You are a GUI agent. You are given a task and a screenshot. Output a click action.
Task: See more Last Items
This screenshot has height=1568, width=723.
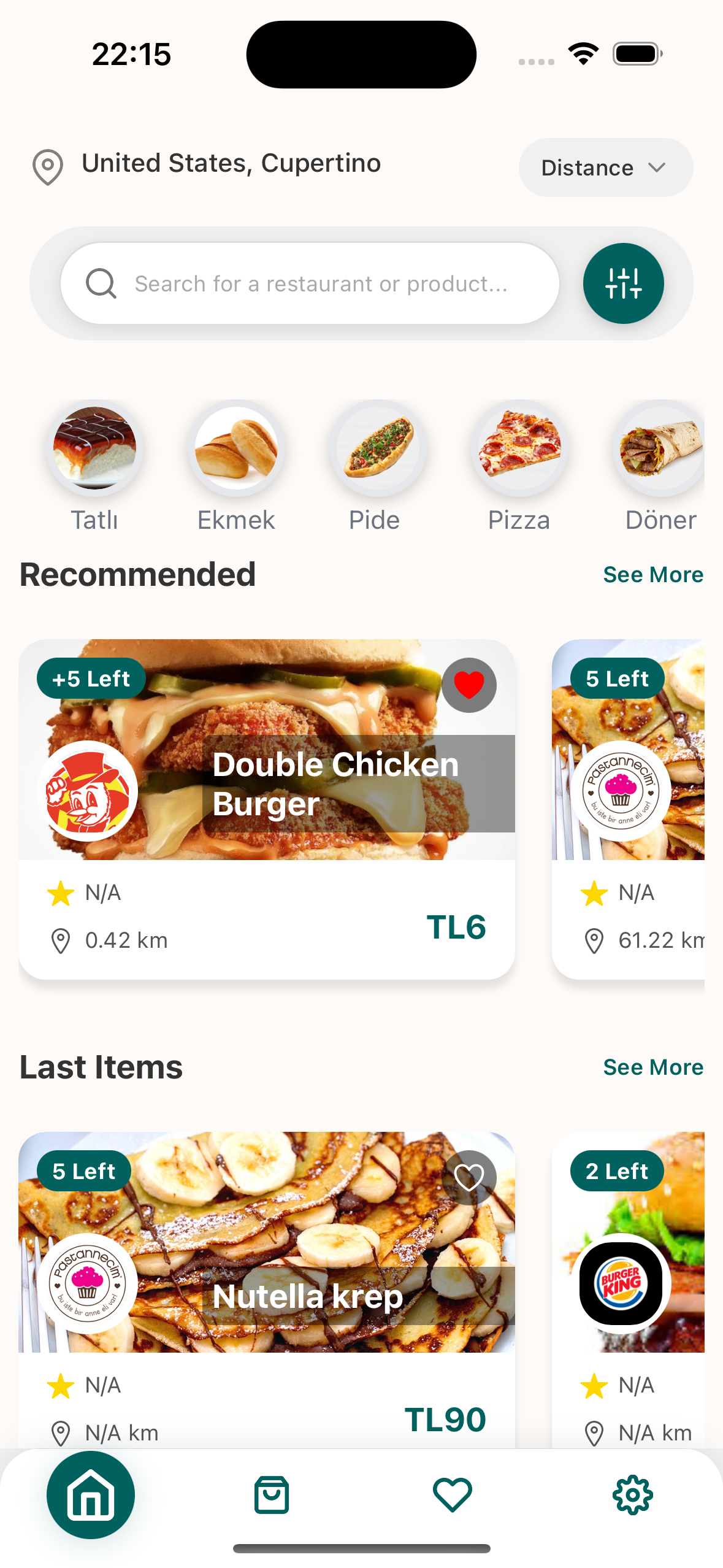(x=652, y=1067)
